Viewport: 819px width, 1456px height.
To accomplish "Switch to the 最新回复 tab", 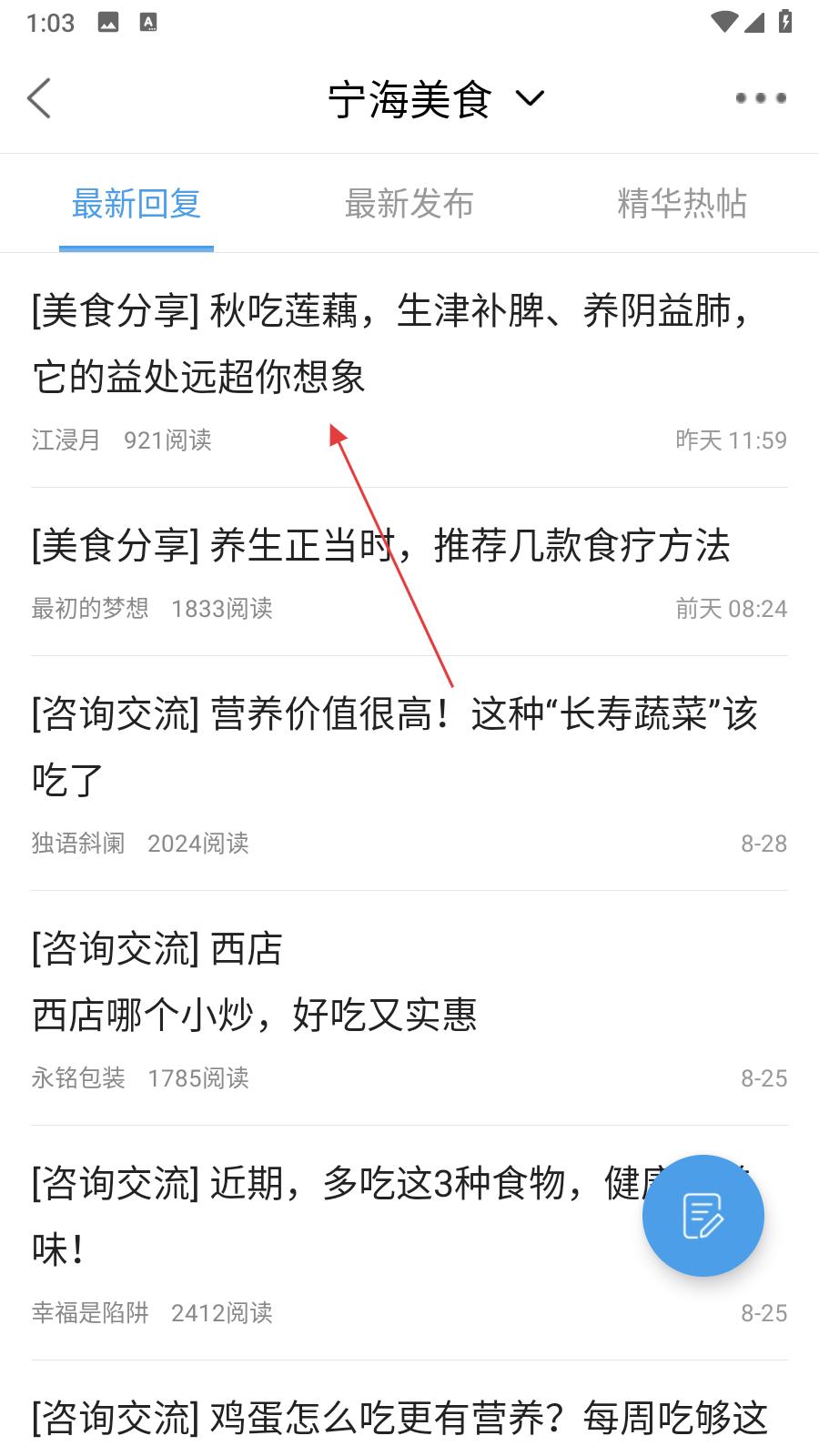I will pyautogui.click(x=136, y=204).
